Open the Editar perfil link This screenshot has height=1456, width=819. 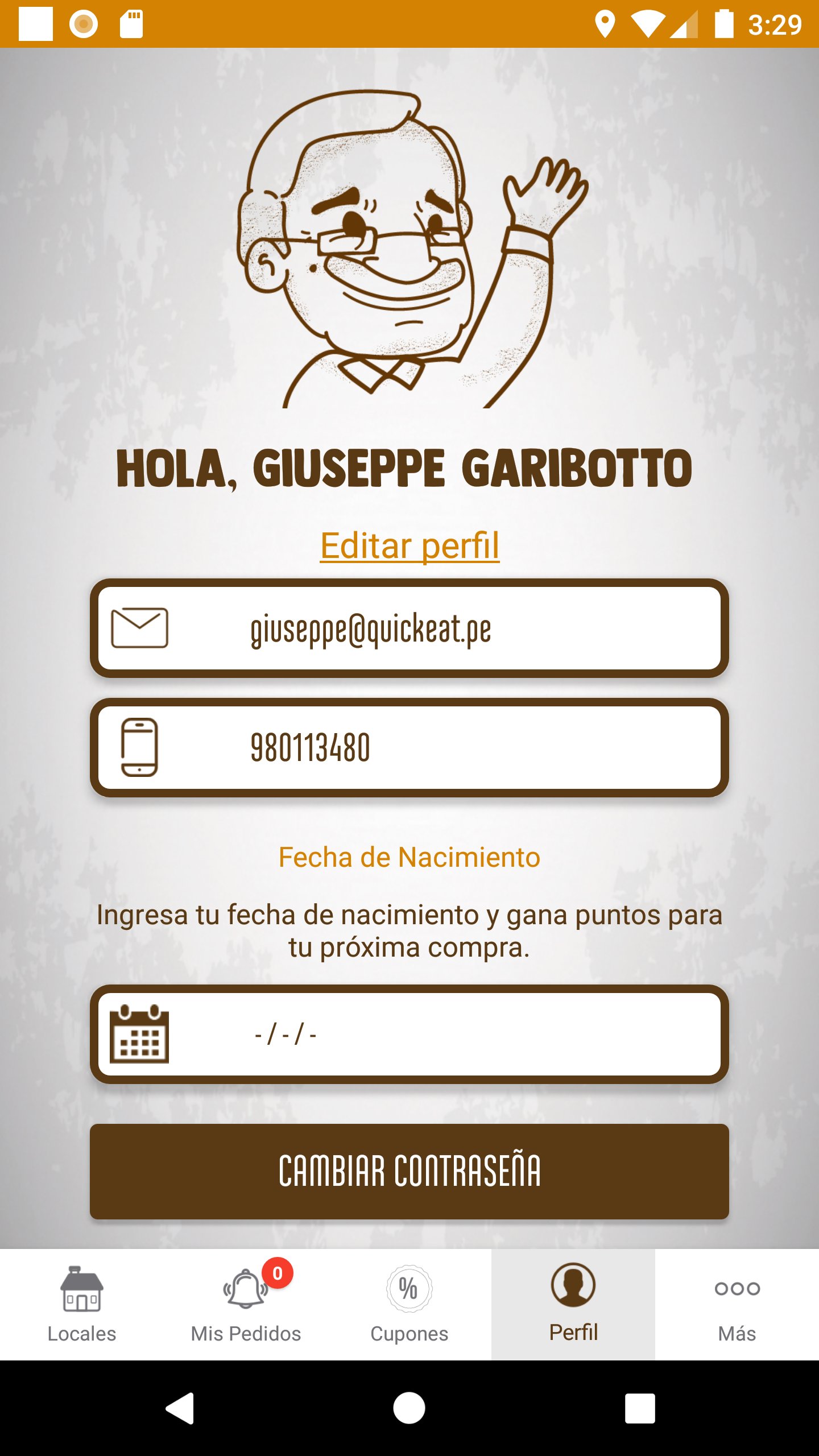pos(409,545)
